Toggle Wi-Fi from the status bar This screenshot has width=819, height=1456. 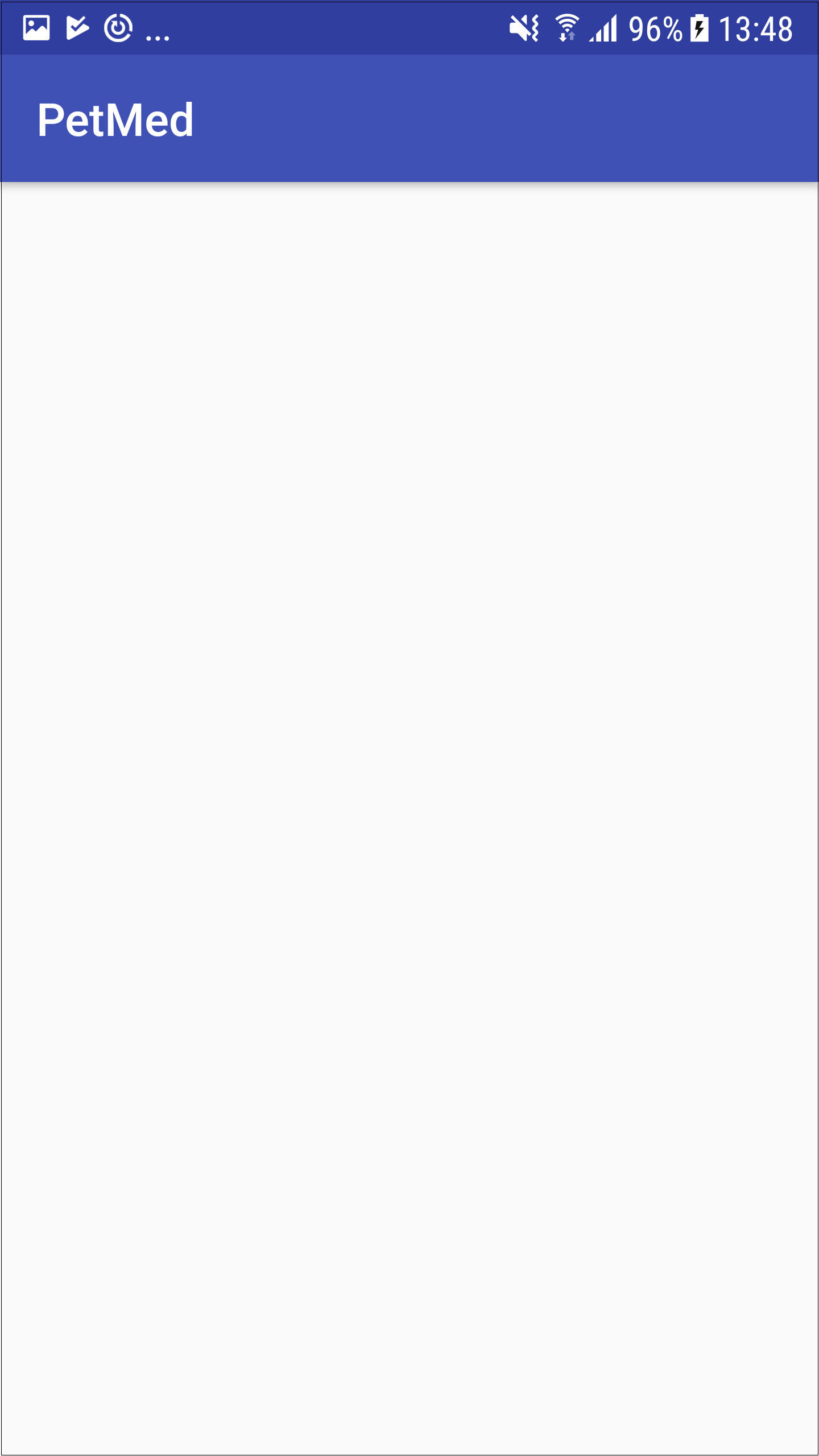(567, 27)
